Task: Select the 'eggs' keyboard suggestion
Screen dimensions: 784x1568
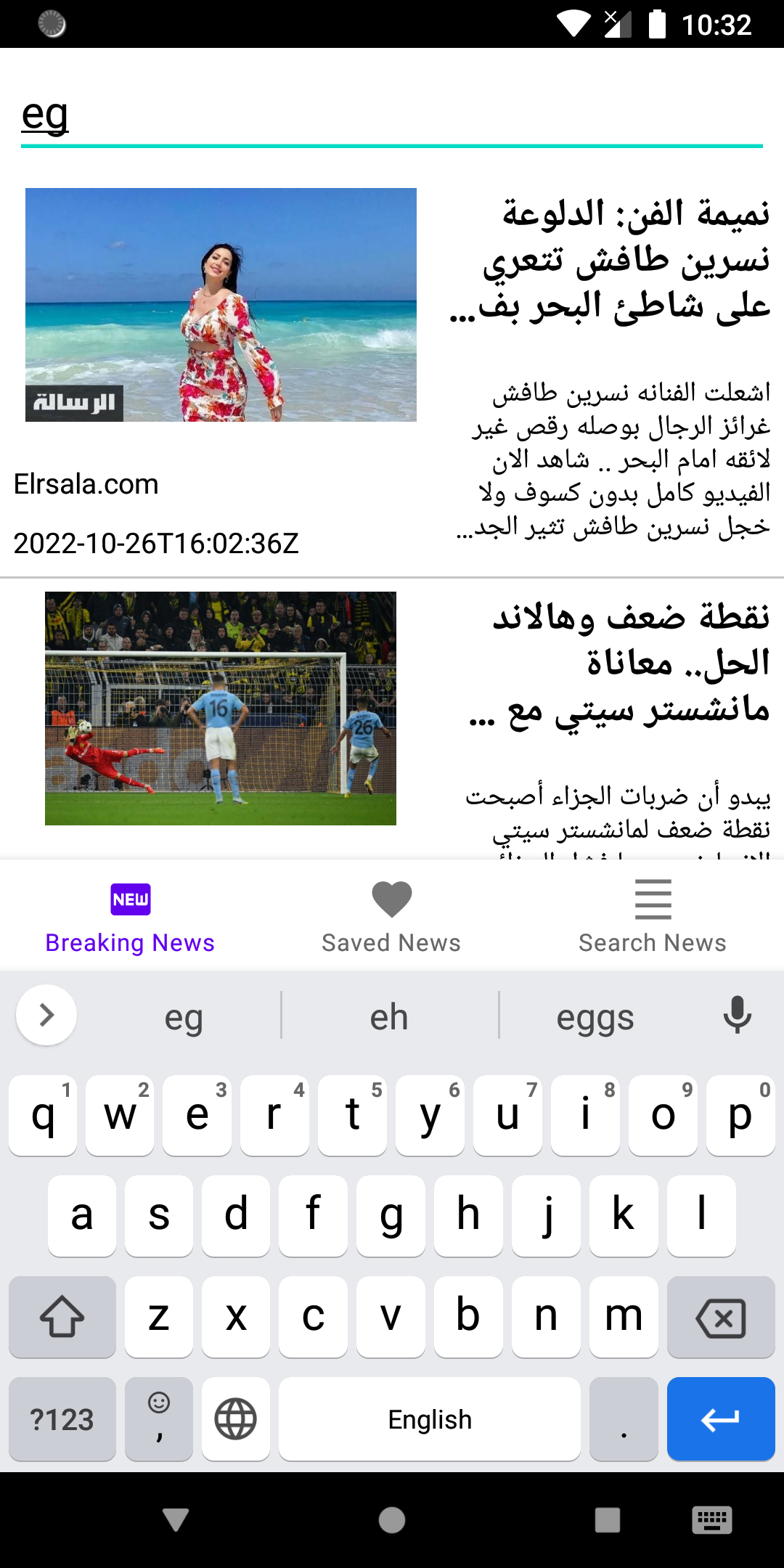Action: pyautogui.click(x=596, y=1016)
